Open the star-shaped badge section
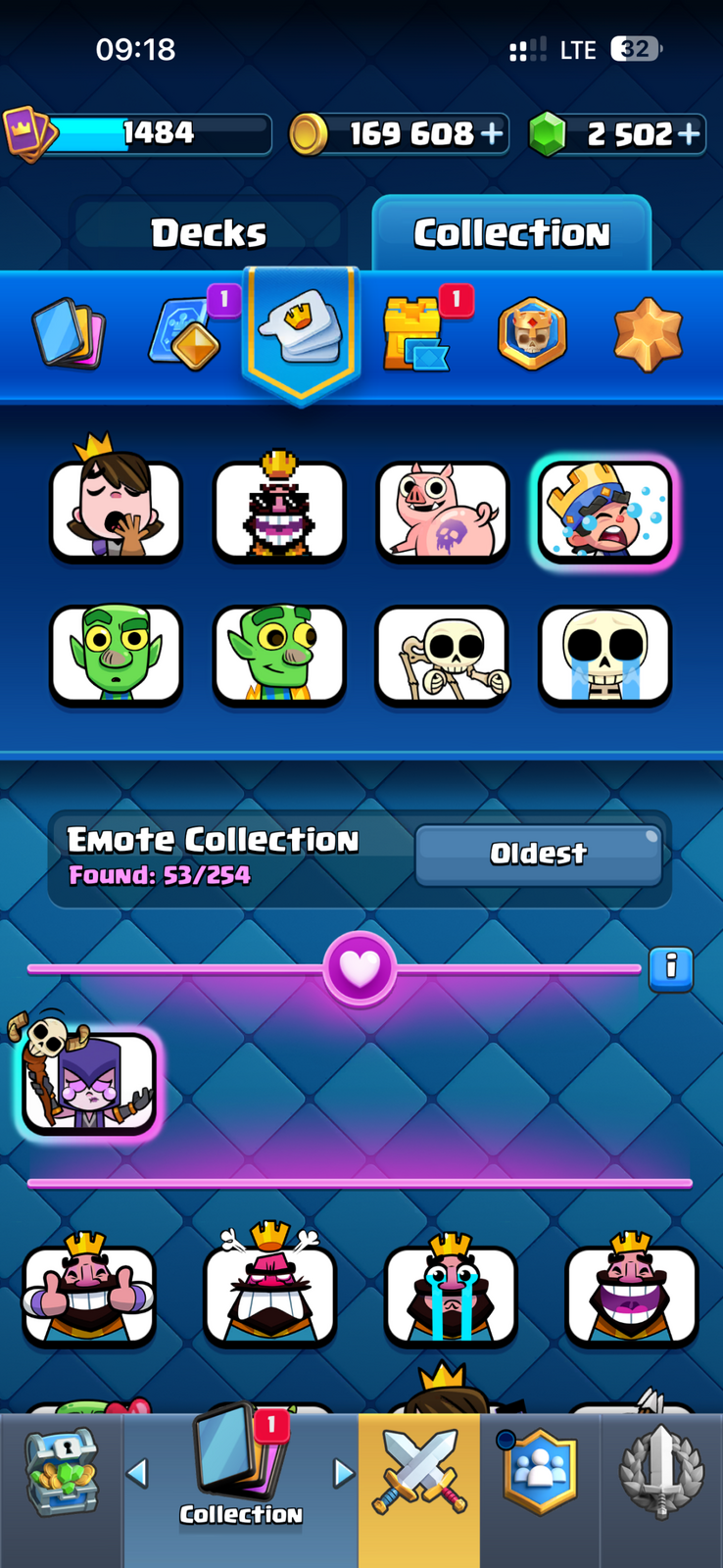Viewport: 723px width, 1568px height. (648, 334)
